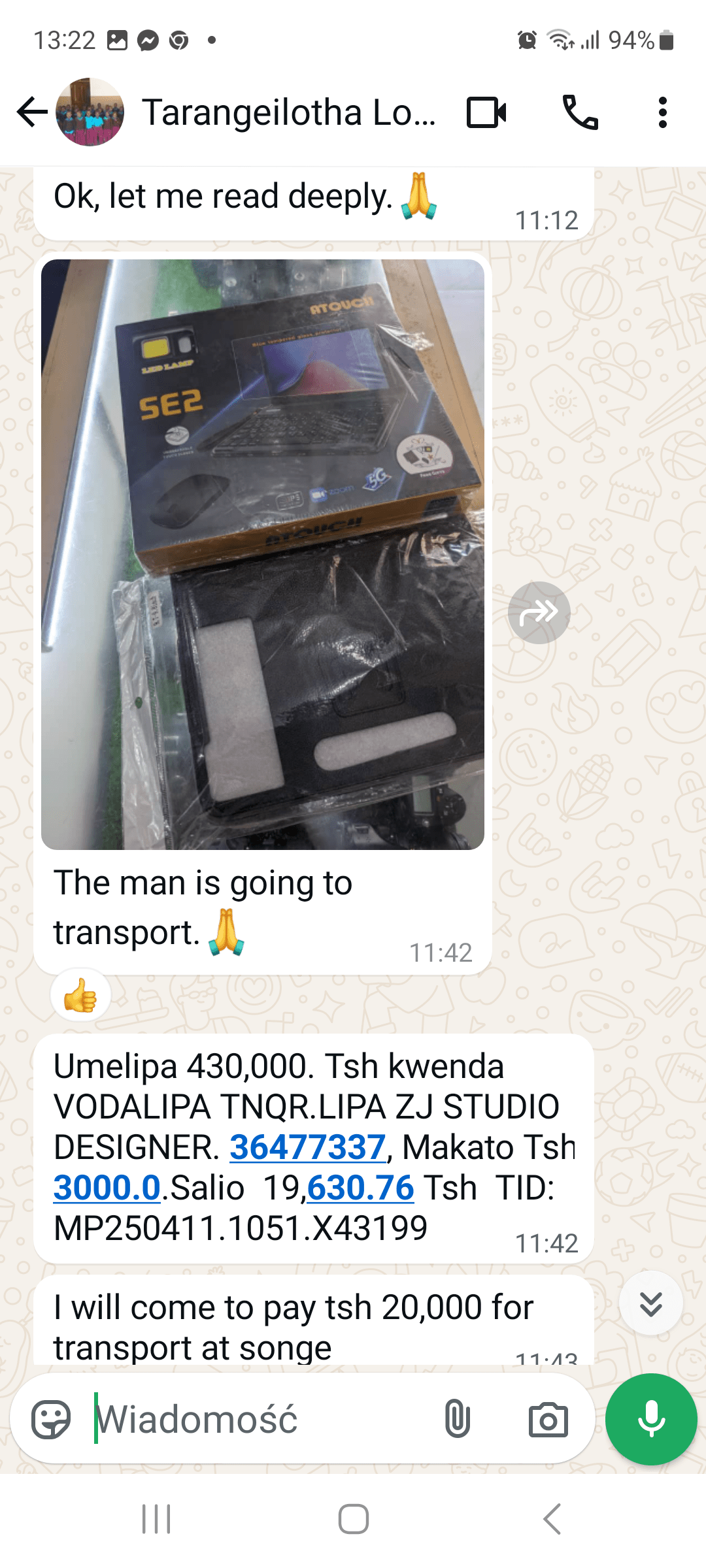
Task: Start a video call
Action: pyautogui.click(x=486, y=112)
